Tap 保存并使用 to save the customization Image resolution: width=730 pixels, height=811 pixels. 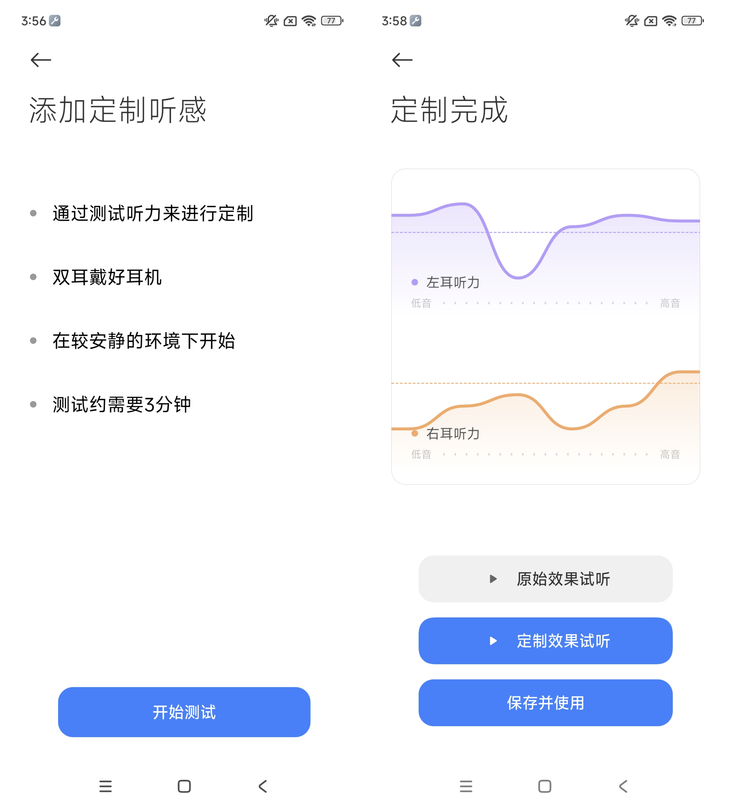coord(545,703)
